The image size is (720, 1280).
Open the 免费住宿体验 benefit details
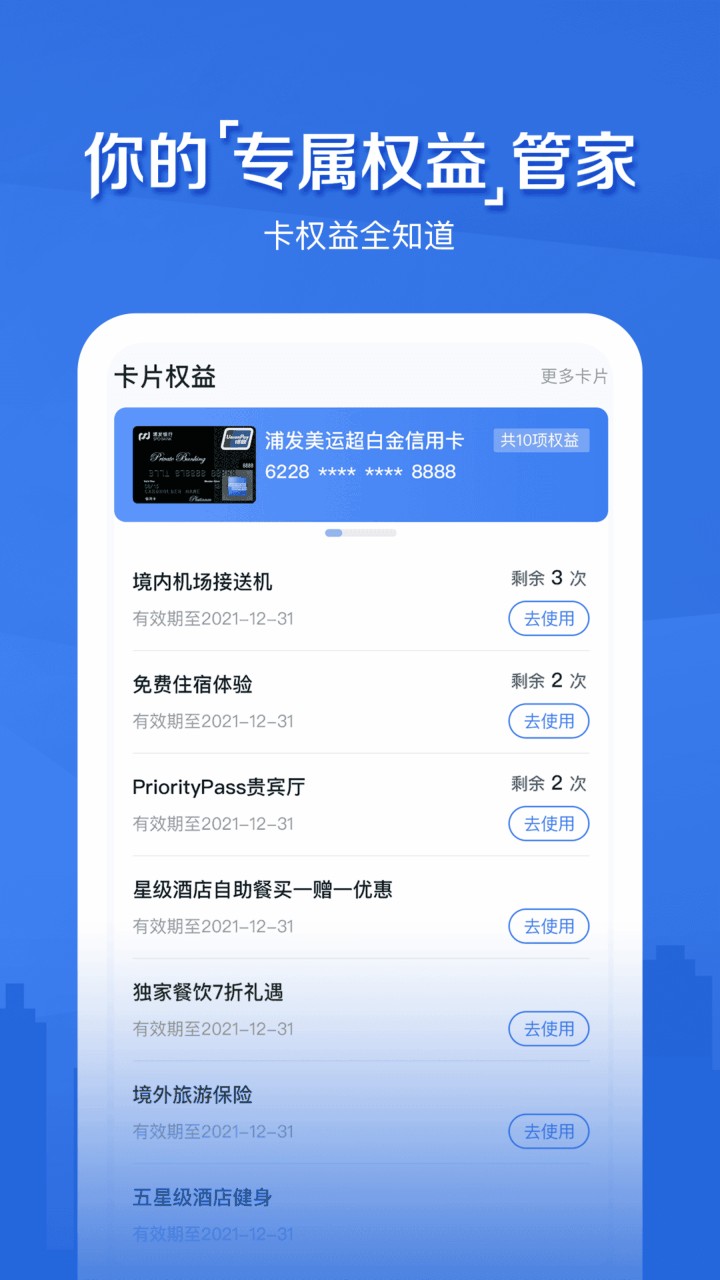[x=192, y=684]
